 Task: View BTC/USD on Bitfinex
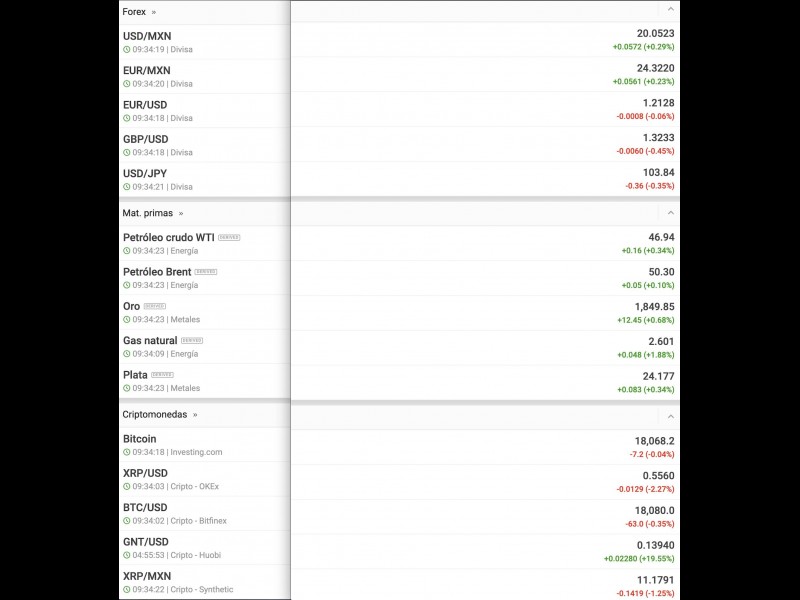coord(145,507)
